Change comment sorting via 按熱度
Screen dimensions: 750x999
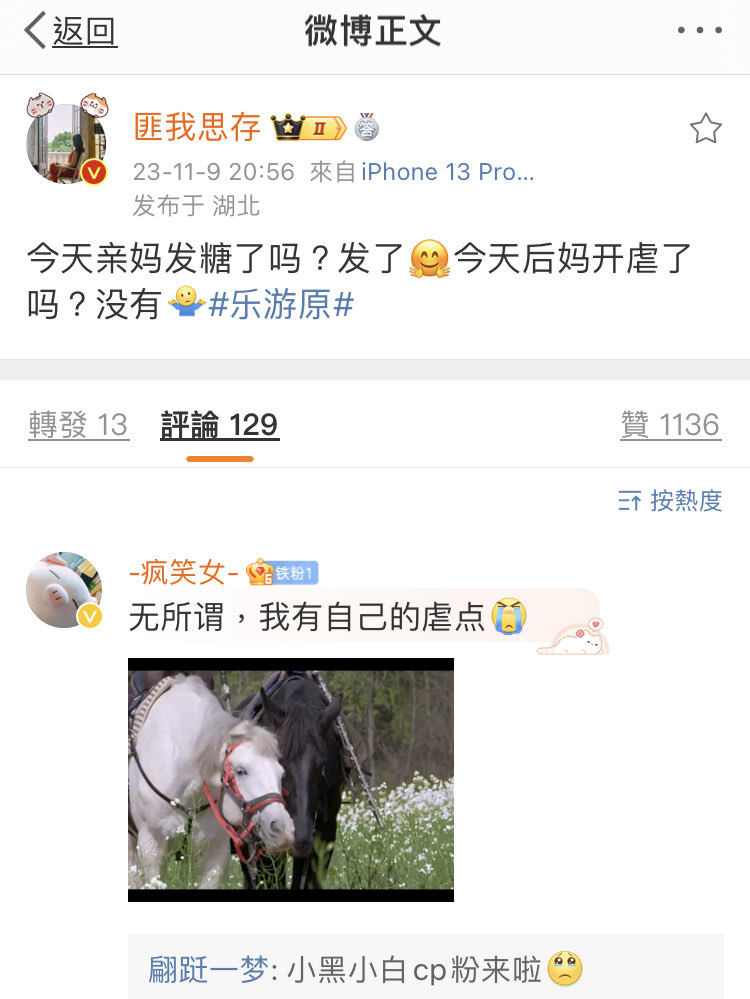point(671,501)
